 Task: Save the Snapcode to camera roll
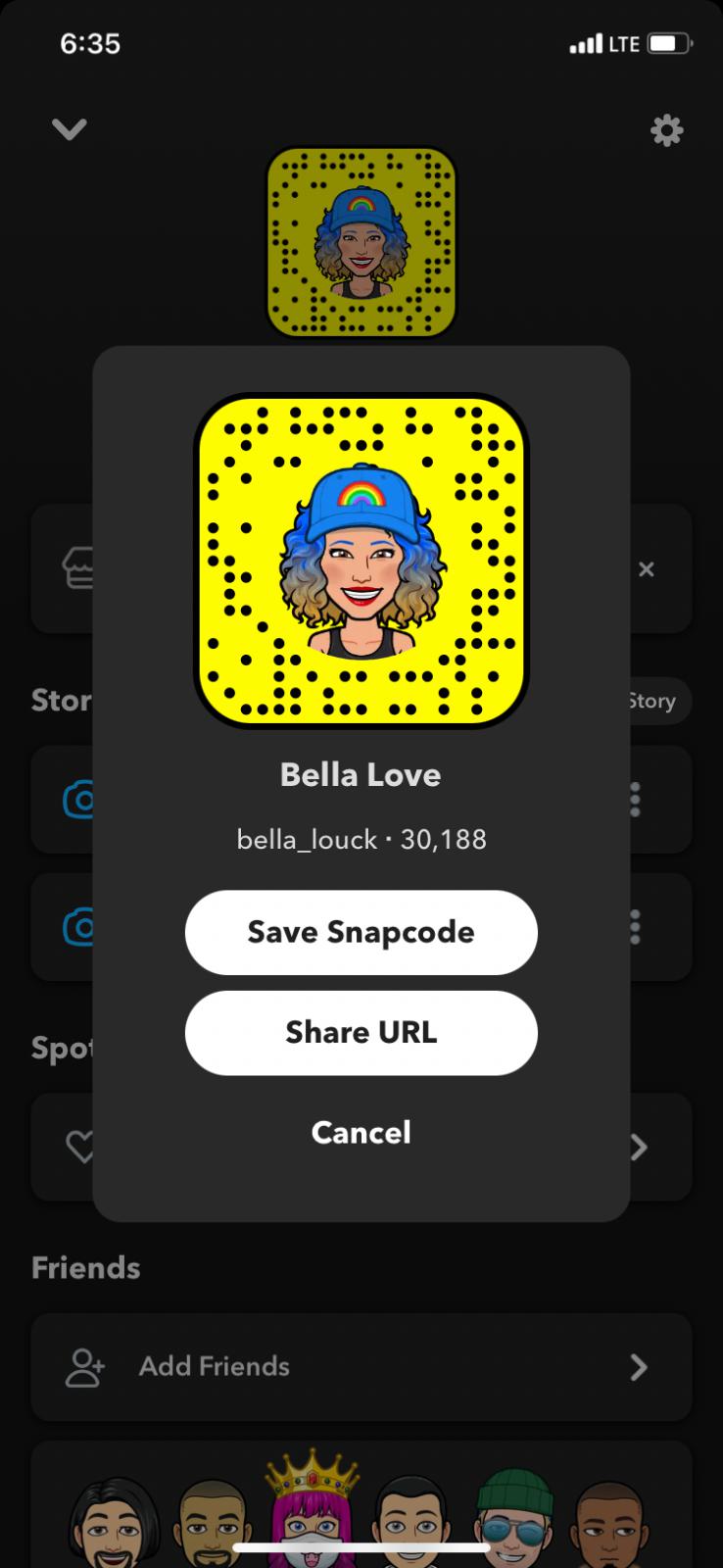361,932
